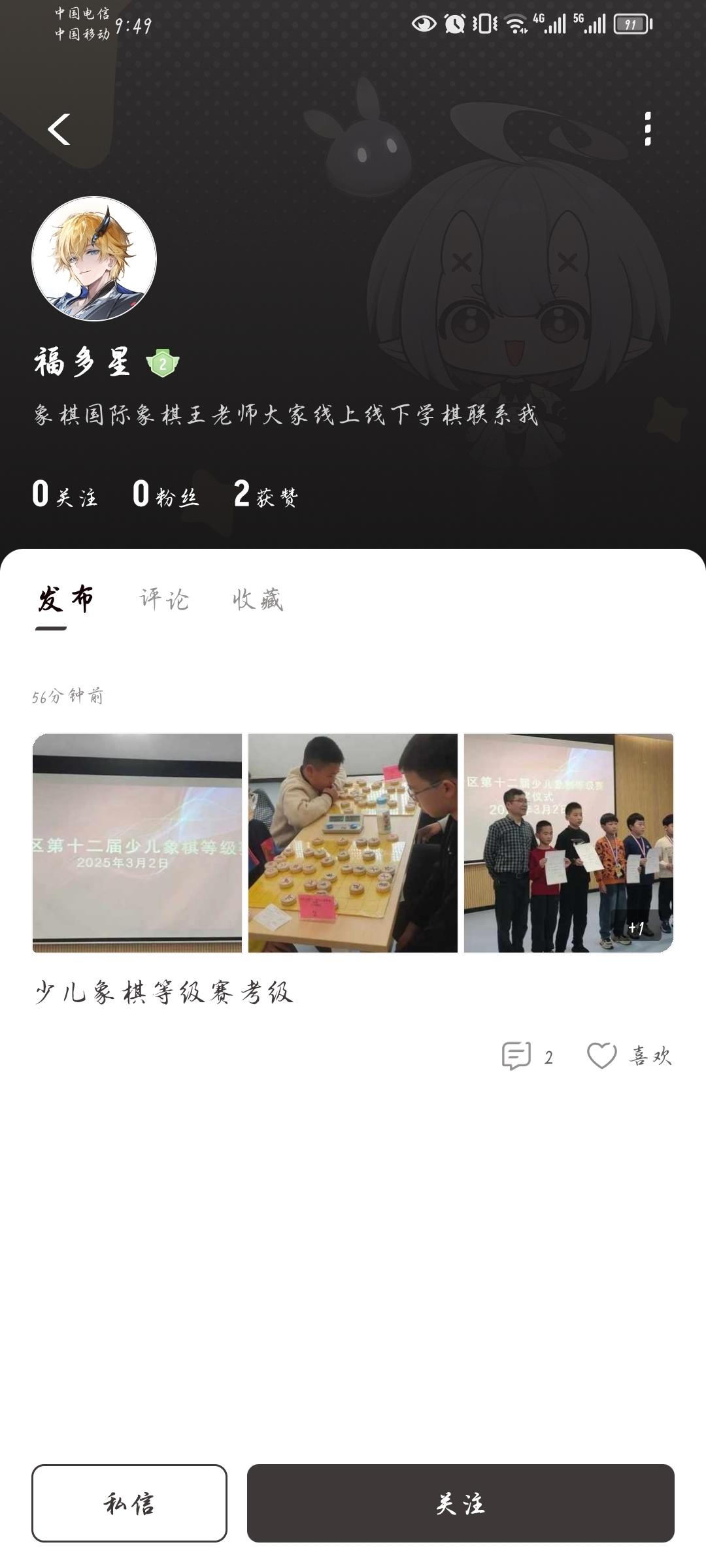Image resolution: width=706 pixels, height=1568 pixels.
Task: Open the three-dot overflow menu
Action: coord(647,129)
